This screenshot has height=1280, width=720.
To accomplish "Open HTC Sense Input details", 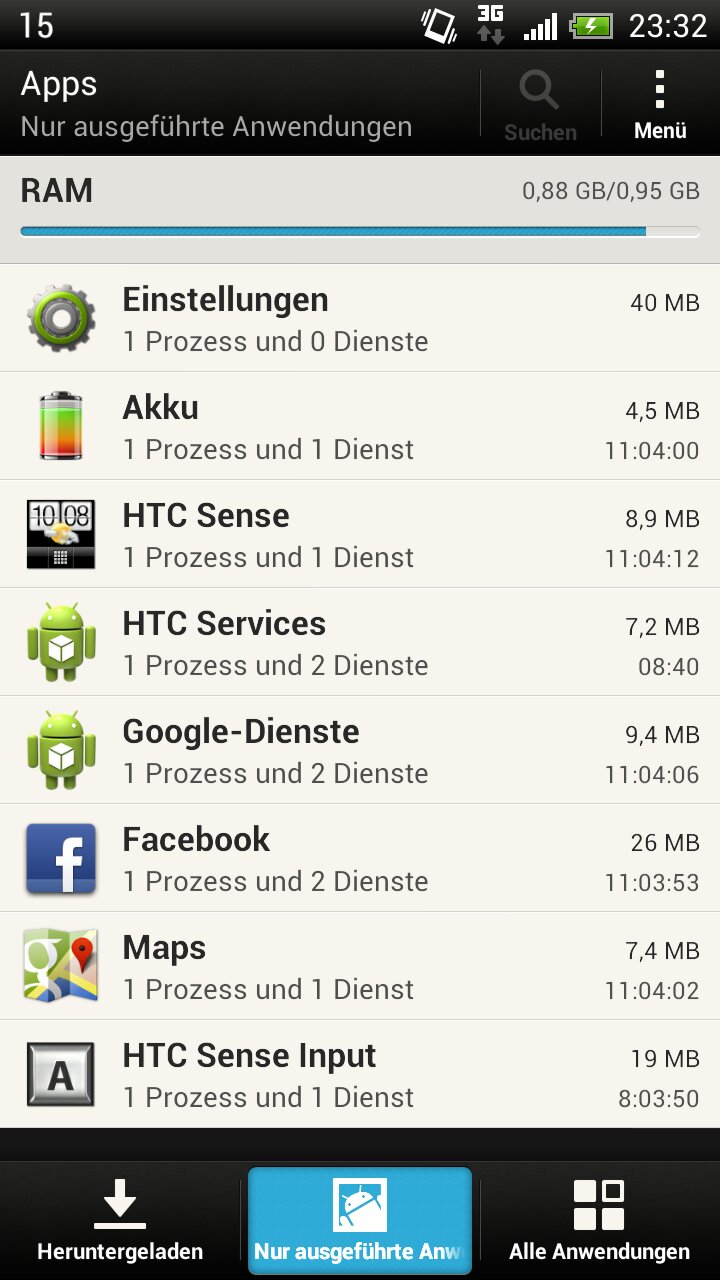I will [360, 1074].
